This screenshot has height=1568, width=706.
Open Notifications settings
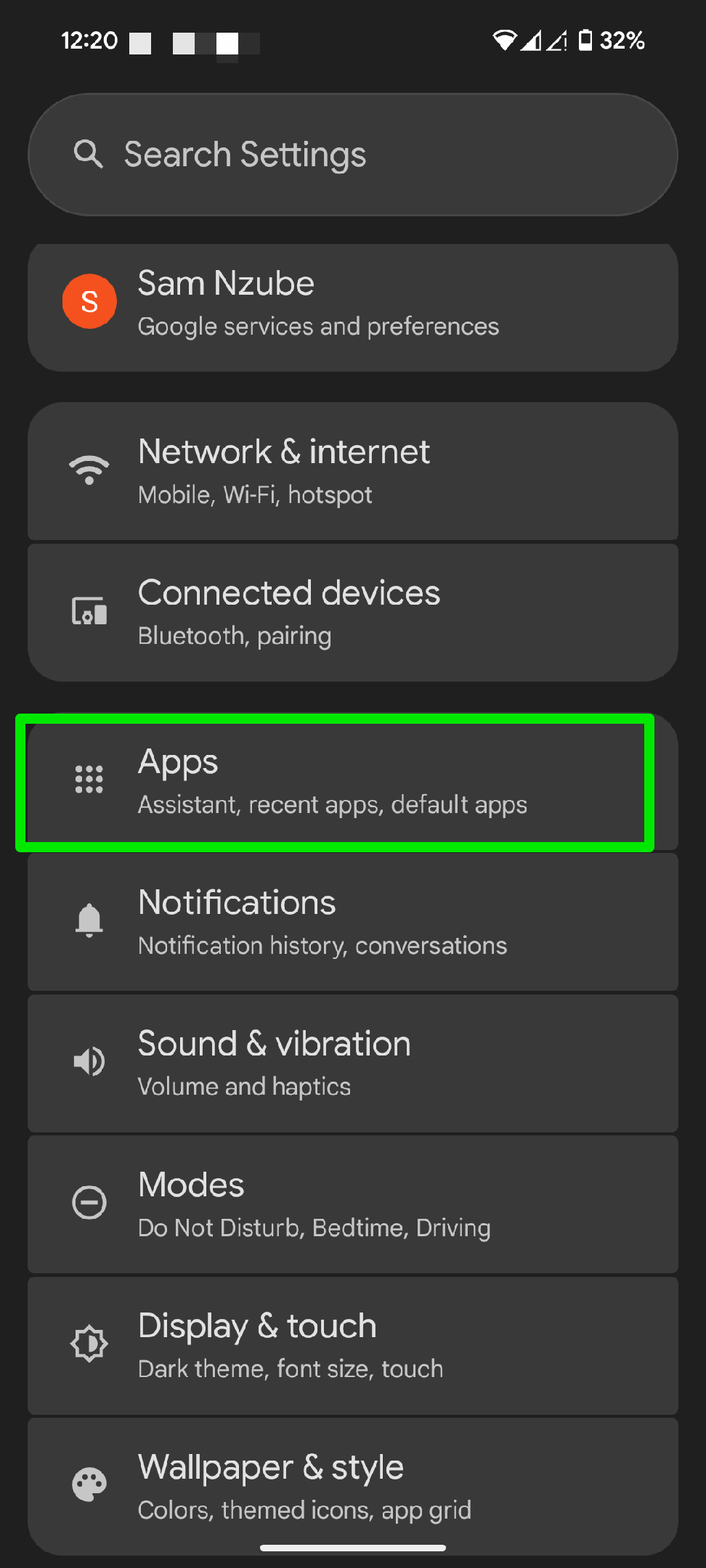point(353,922)
